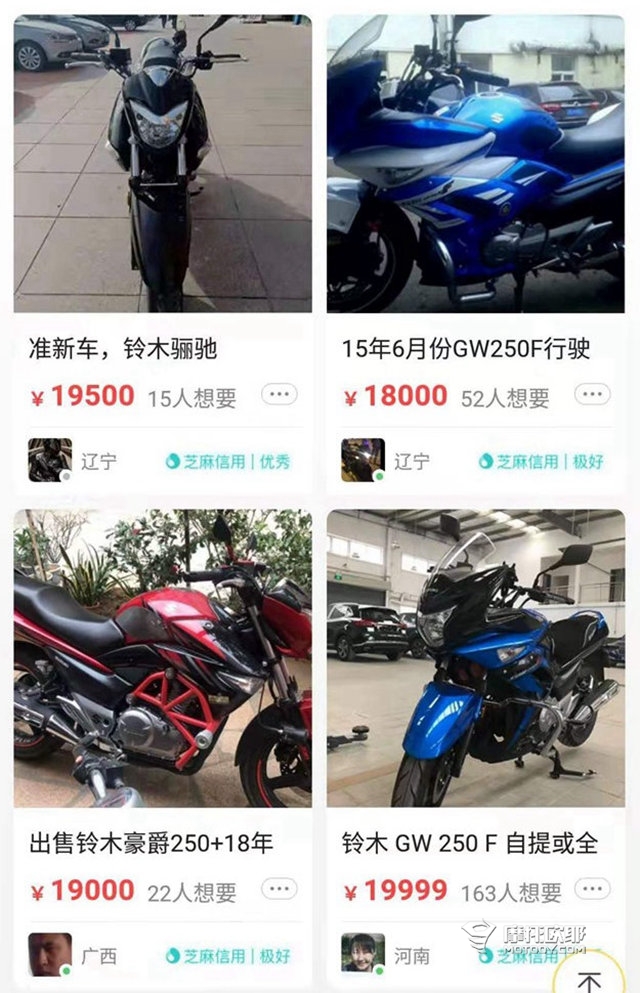640x993 pixels.
Task: View the 广西 seller's avatar
Action: click(50, 954)
